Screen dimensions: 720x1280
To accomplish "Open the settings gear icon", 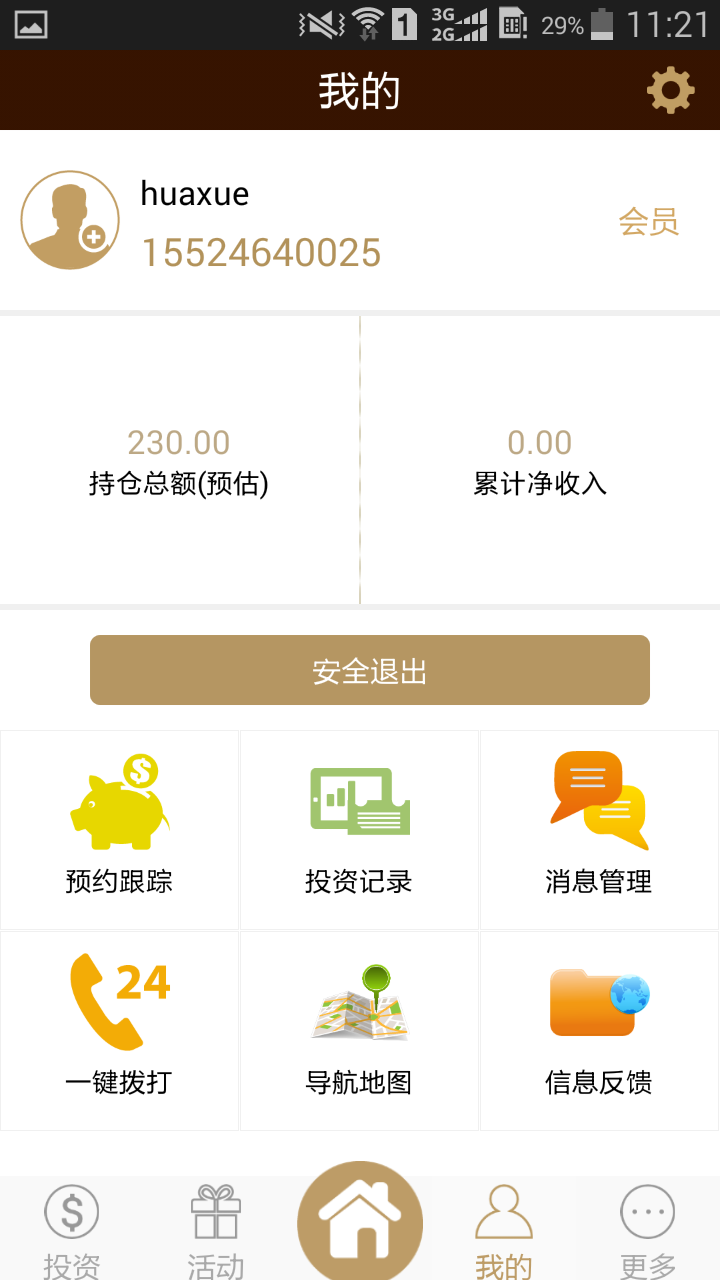I will (670, 91).
